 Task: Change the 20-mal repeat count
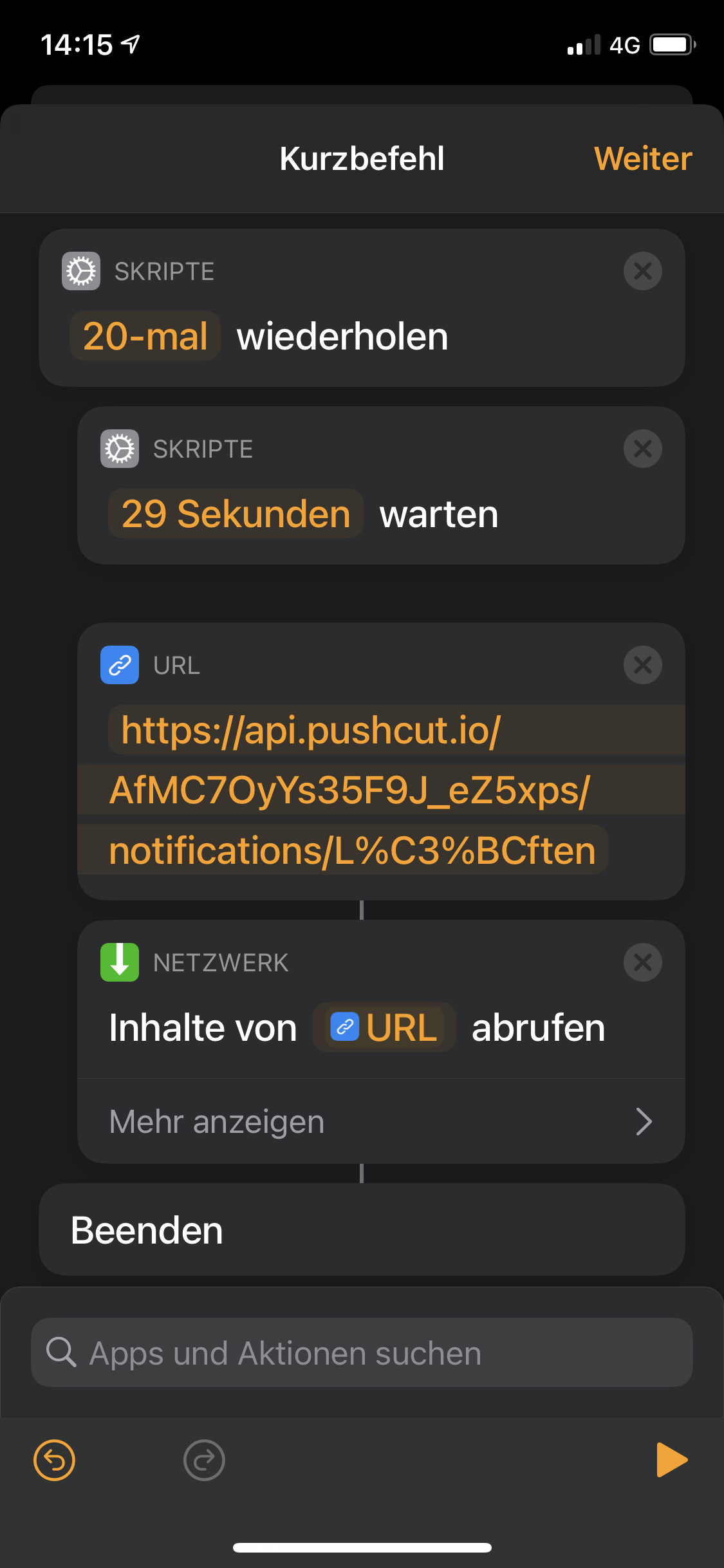pyautogui.click(x=145, y=337)
